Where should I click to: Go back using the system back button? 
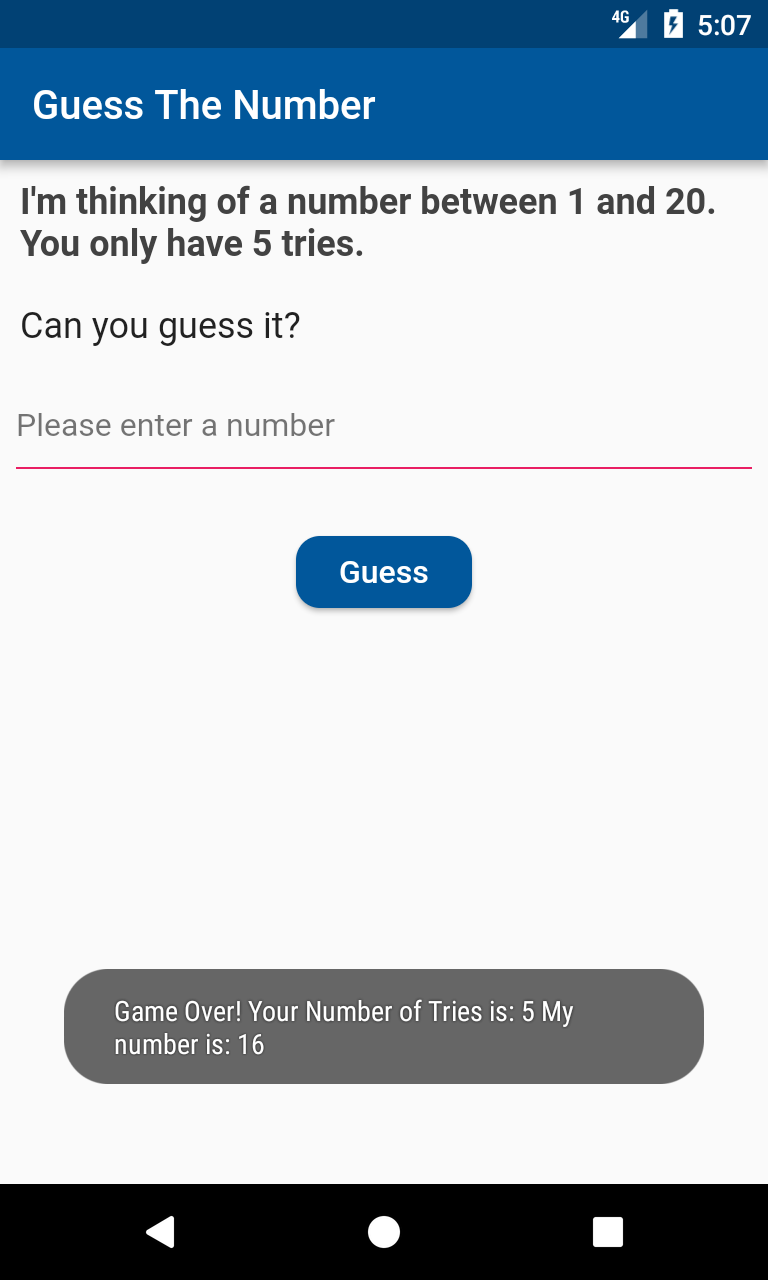coord(160,1232)
